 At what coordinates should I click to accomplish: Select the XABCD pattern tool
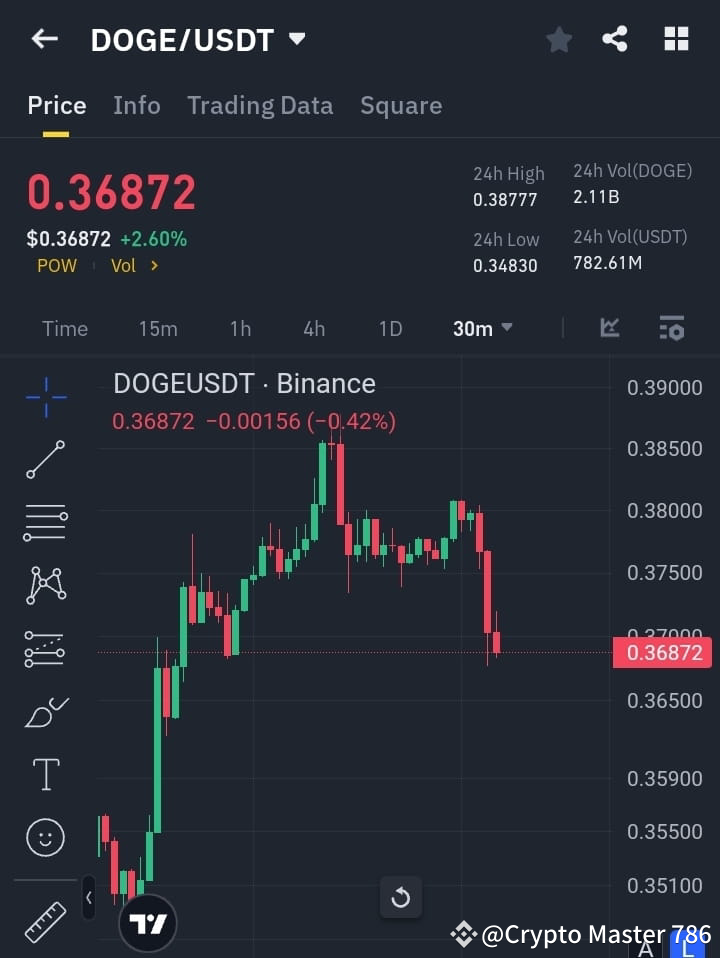(x=45, y=586)
